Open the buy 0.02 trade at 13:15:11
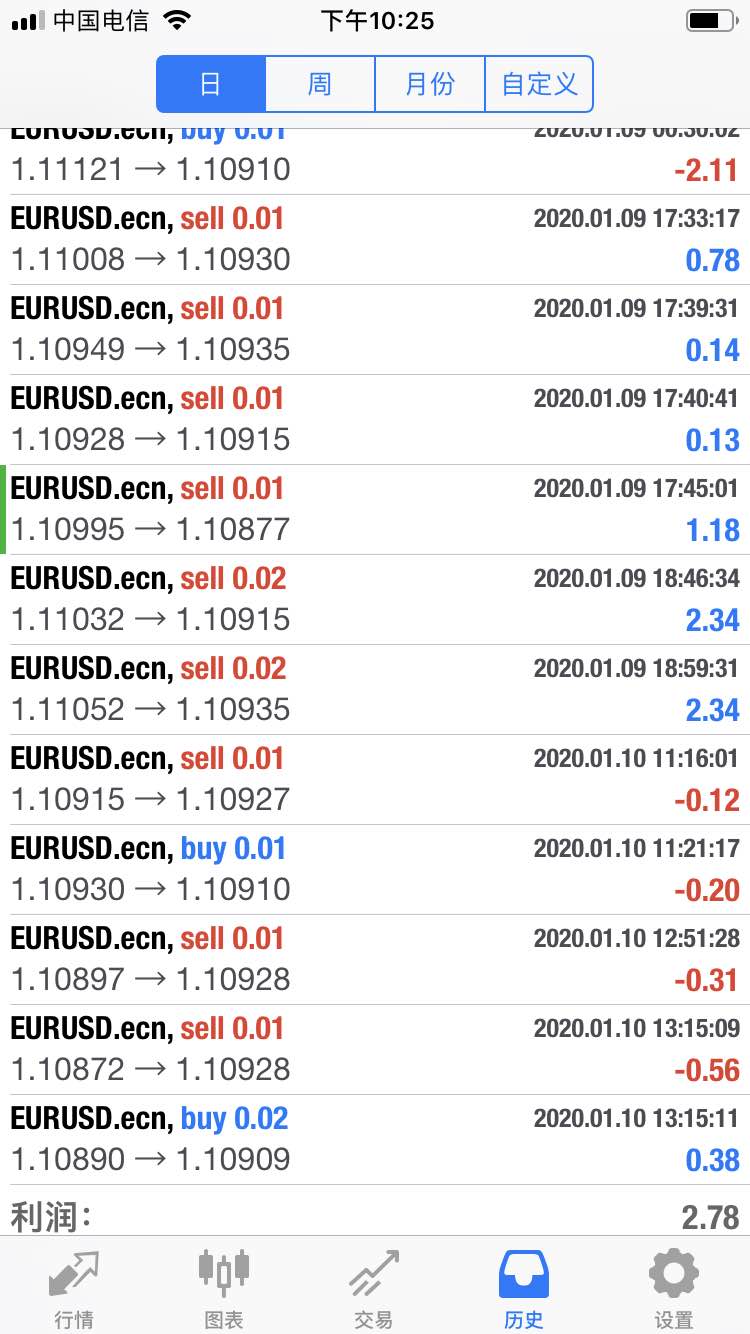This screenshot has width=750, height=1334. pyautogui.click(x=375, y=1140)
